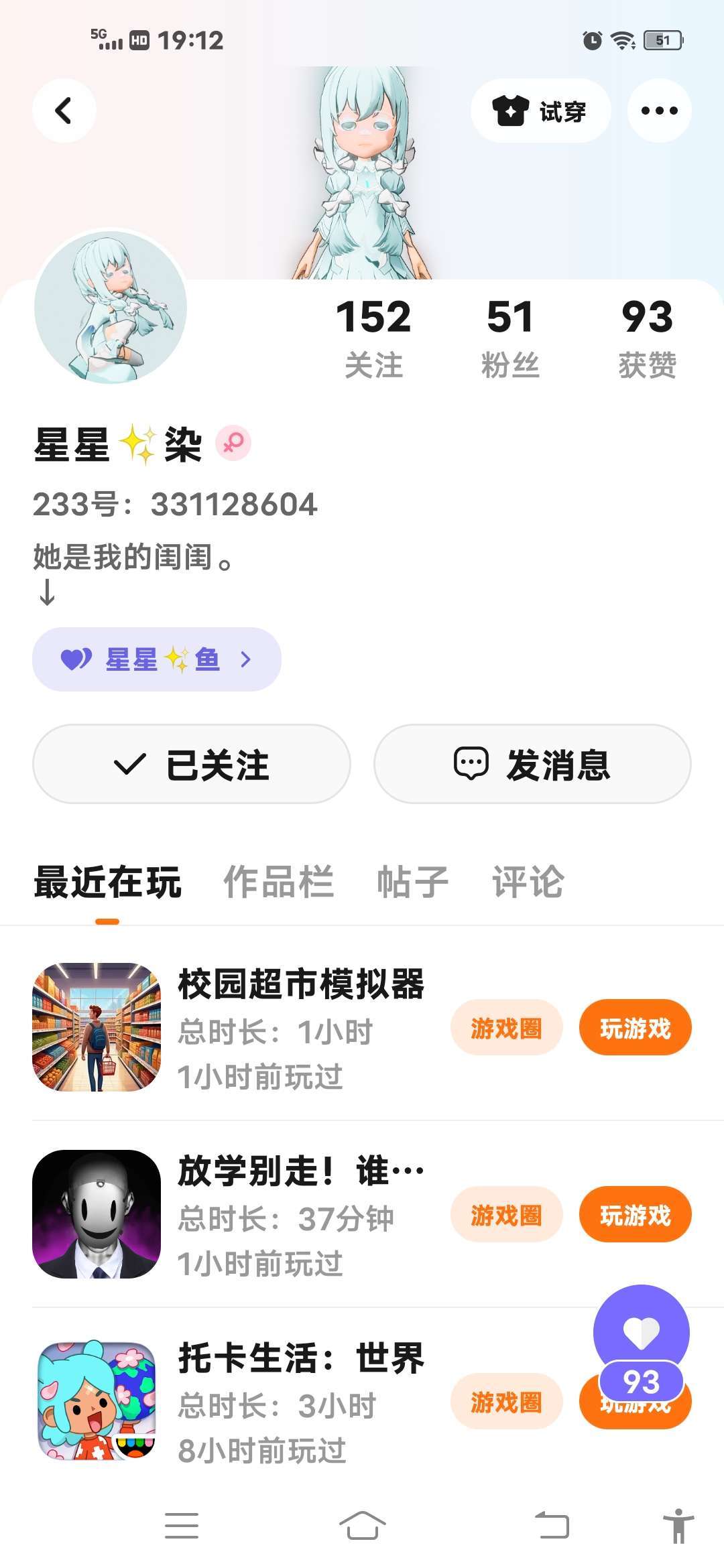Select the 最近在玩 tab
This screenshot has width=724, height=1568.
pos(108,881)
